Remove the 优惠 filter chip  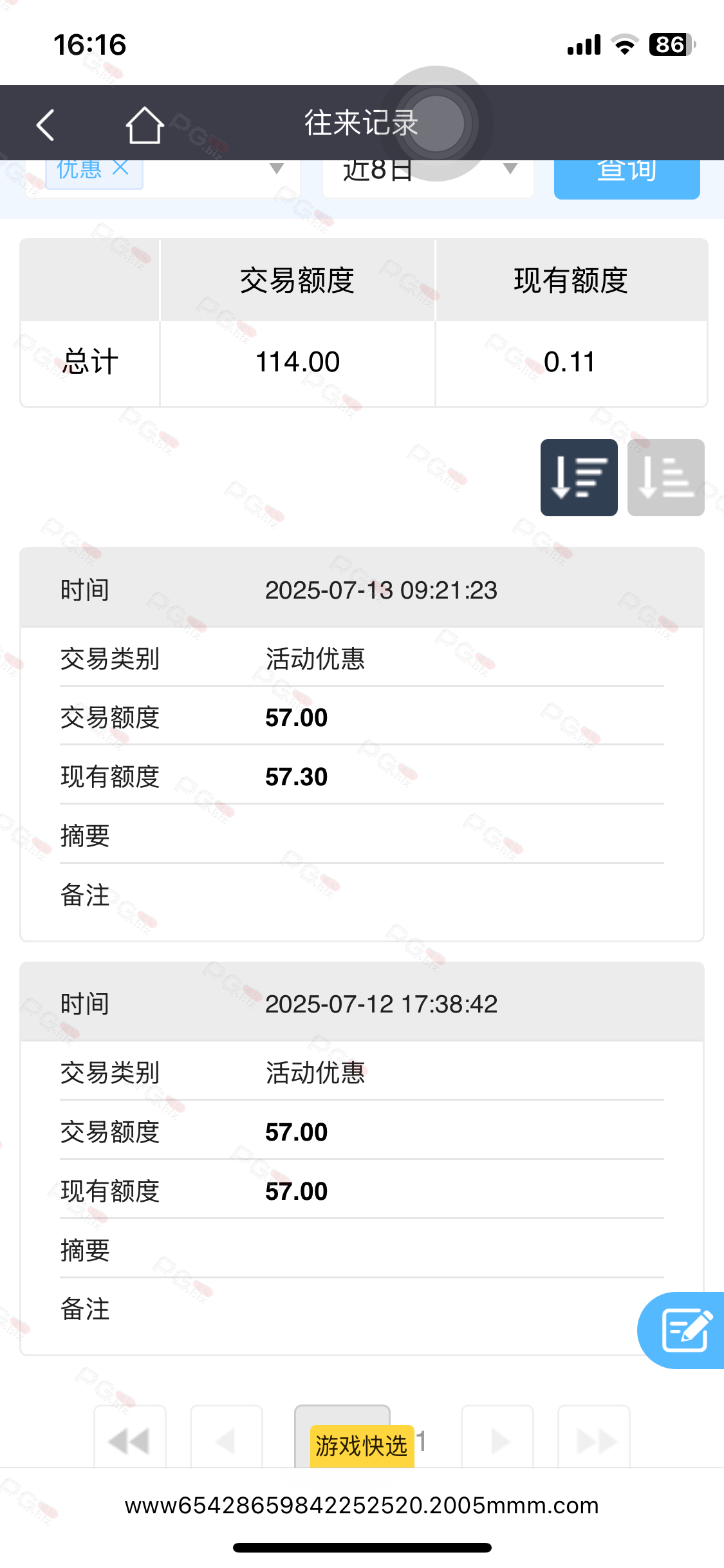120,169
